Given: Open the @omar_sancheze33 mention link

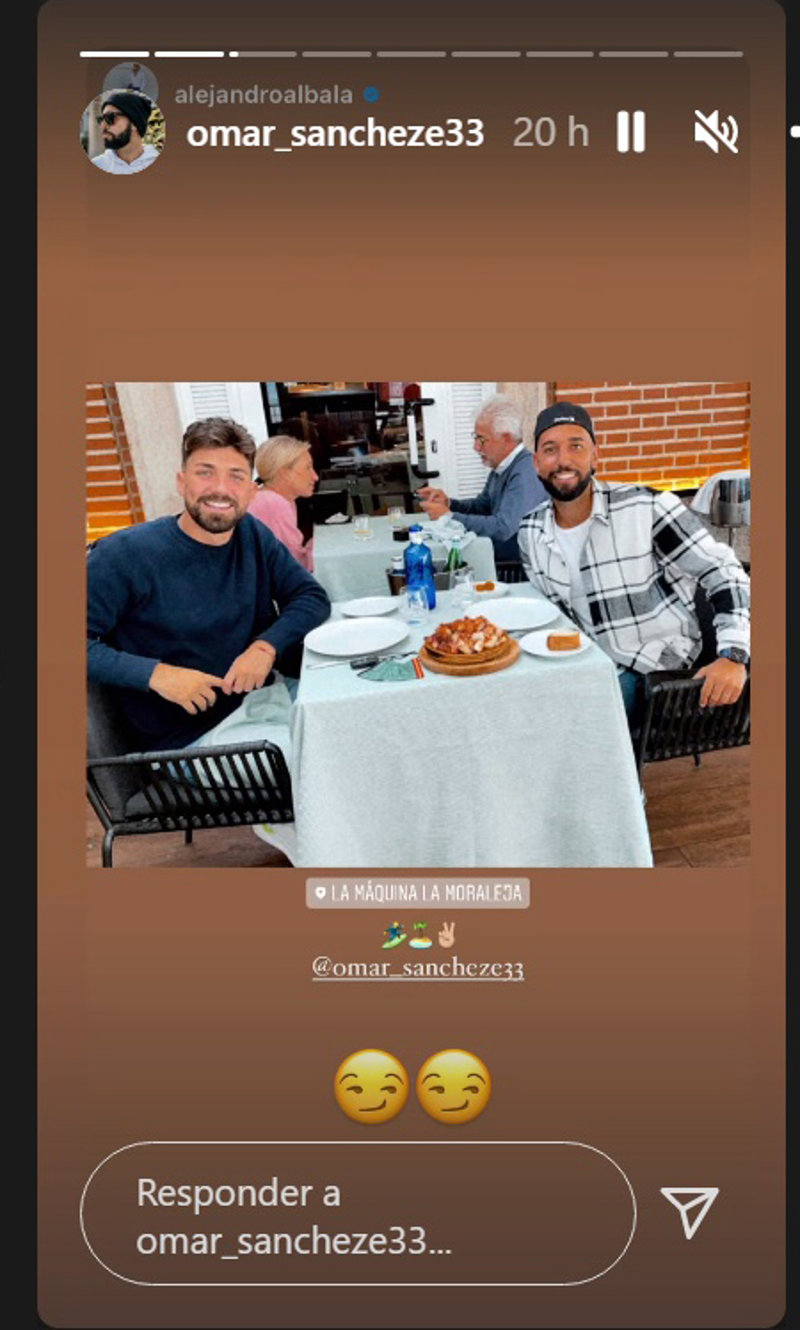Looking at the screenshot, I should pos(418,968).
